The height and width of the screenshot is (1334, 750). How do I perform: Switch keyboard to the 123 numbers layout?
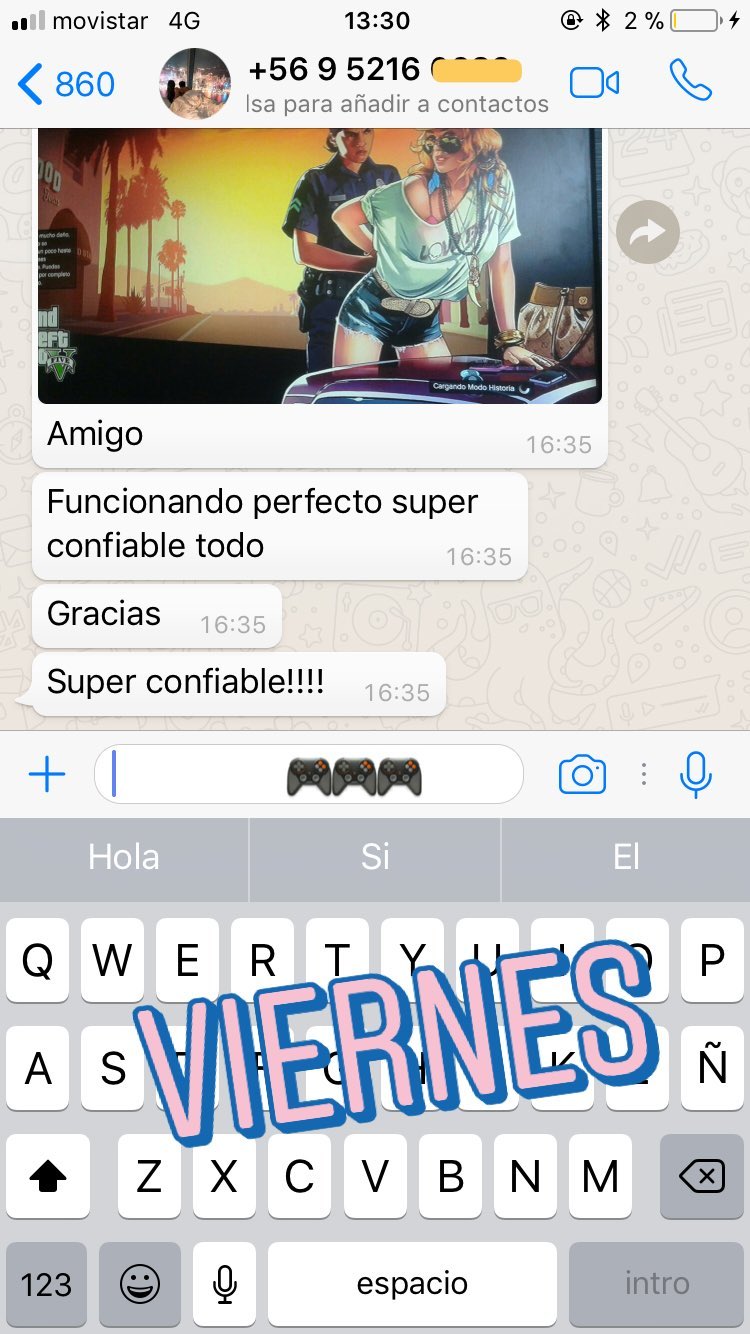point(46,1284)
